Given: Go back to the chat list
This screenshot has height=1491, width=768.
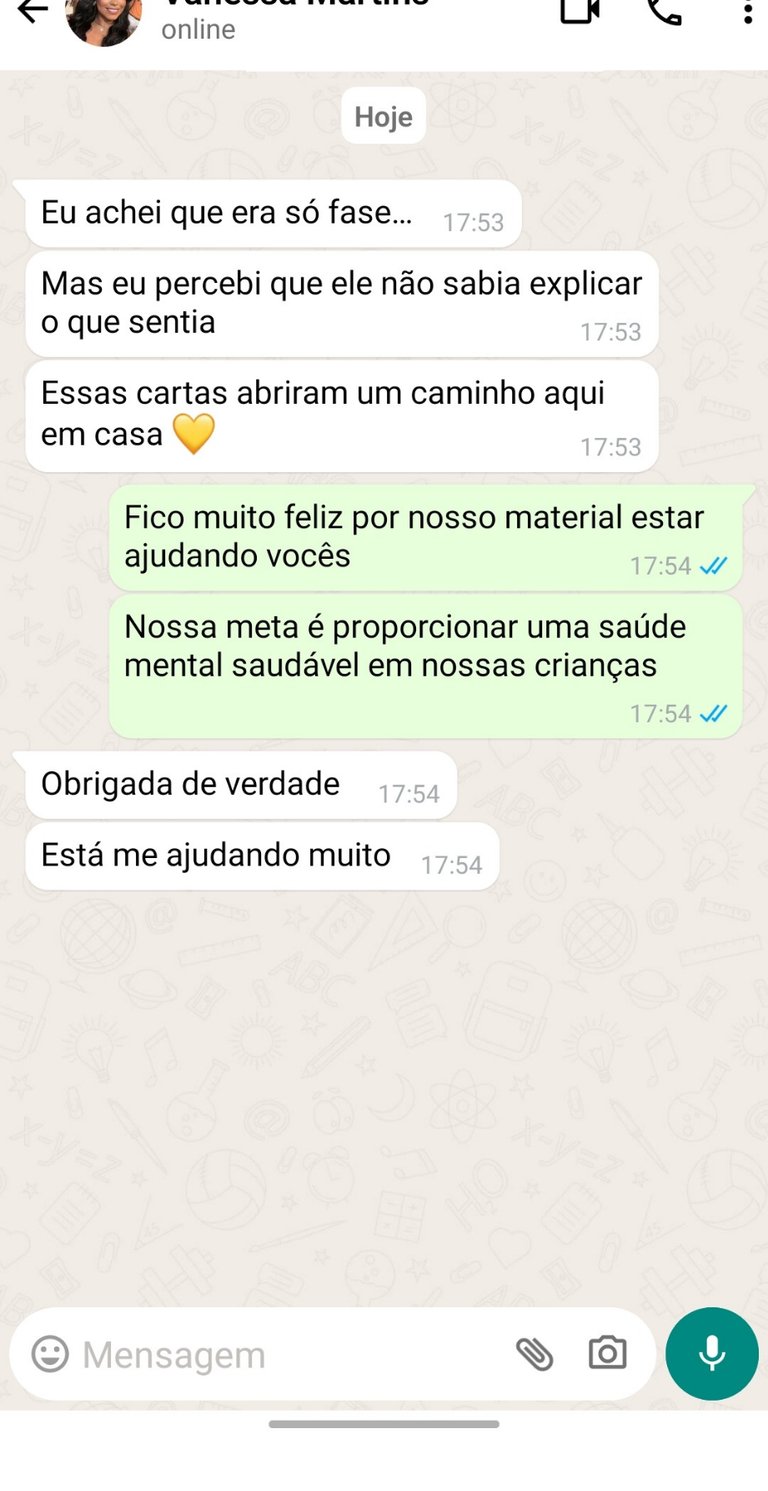Looking at the screenshot, I should [x=32, y=11].
